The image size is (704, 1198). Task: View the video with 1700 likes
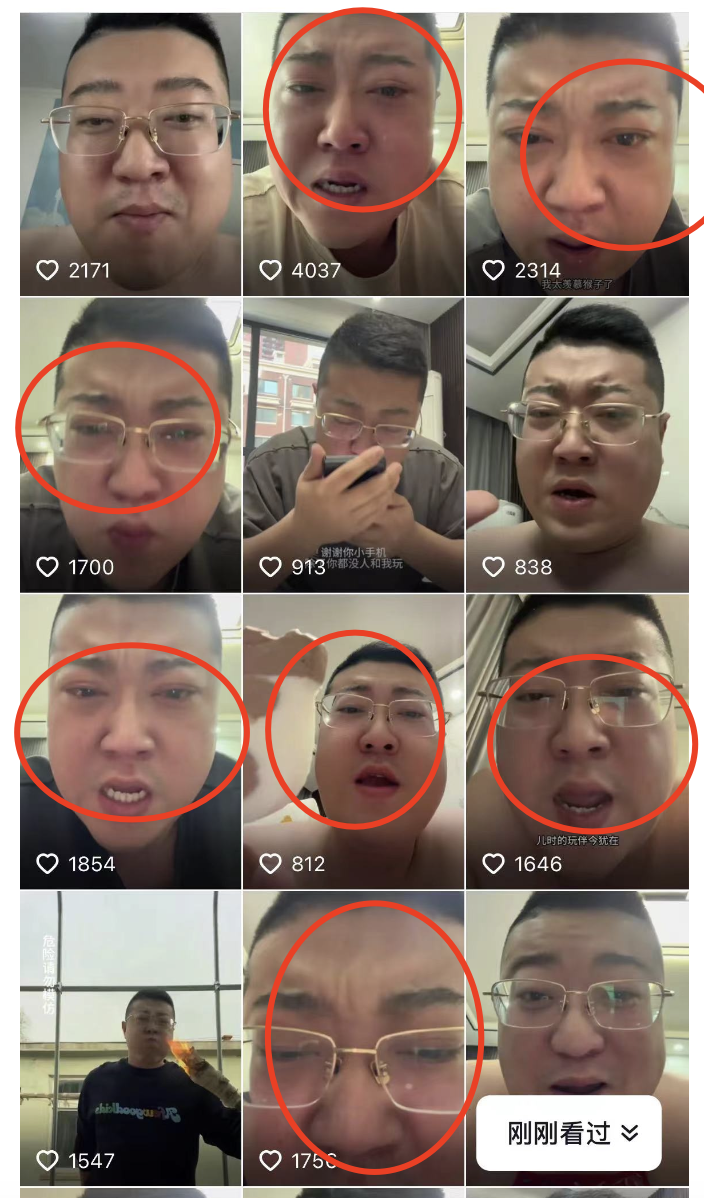(130, 445)
